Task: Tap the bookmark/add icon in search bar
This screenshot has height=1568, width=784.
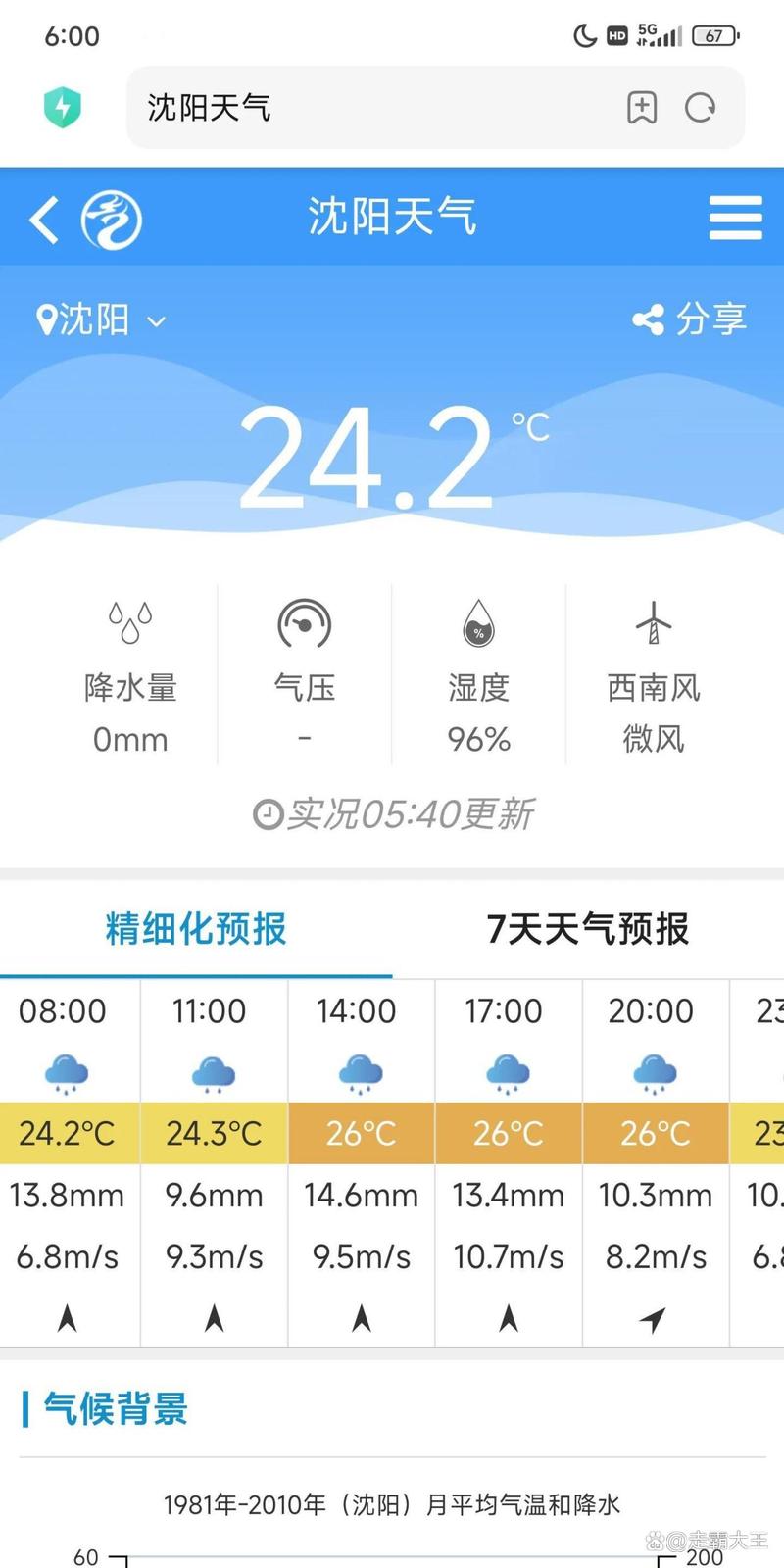Action: pyautogui.click(x=642, y=108)
